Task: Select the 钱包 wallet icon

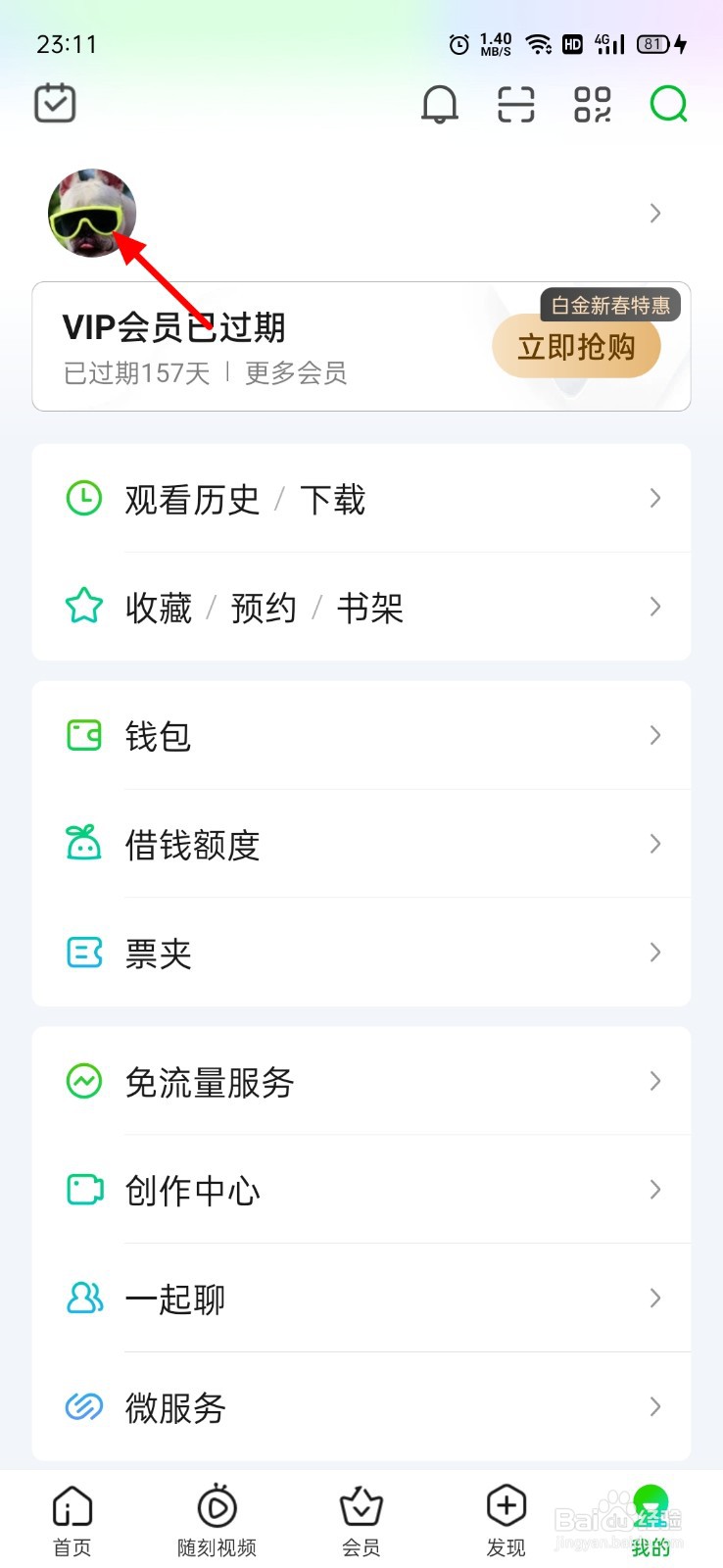Action: click(x=83, y=735)
